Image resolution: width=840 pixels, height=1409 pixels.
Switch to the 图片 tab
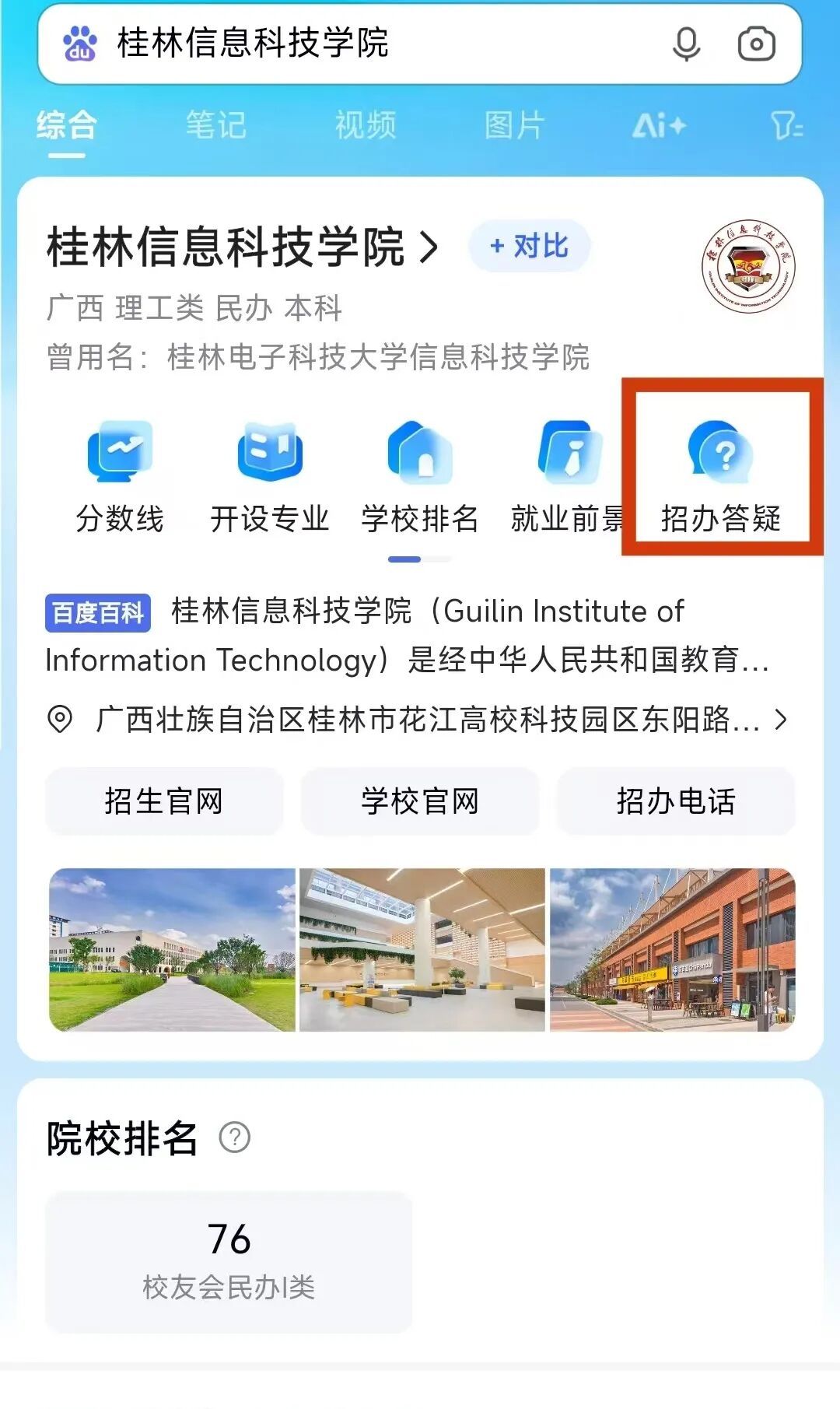(x=514, y=125)
